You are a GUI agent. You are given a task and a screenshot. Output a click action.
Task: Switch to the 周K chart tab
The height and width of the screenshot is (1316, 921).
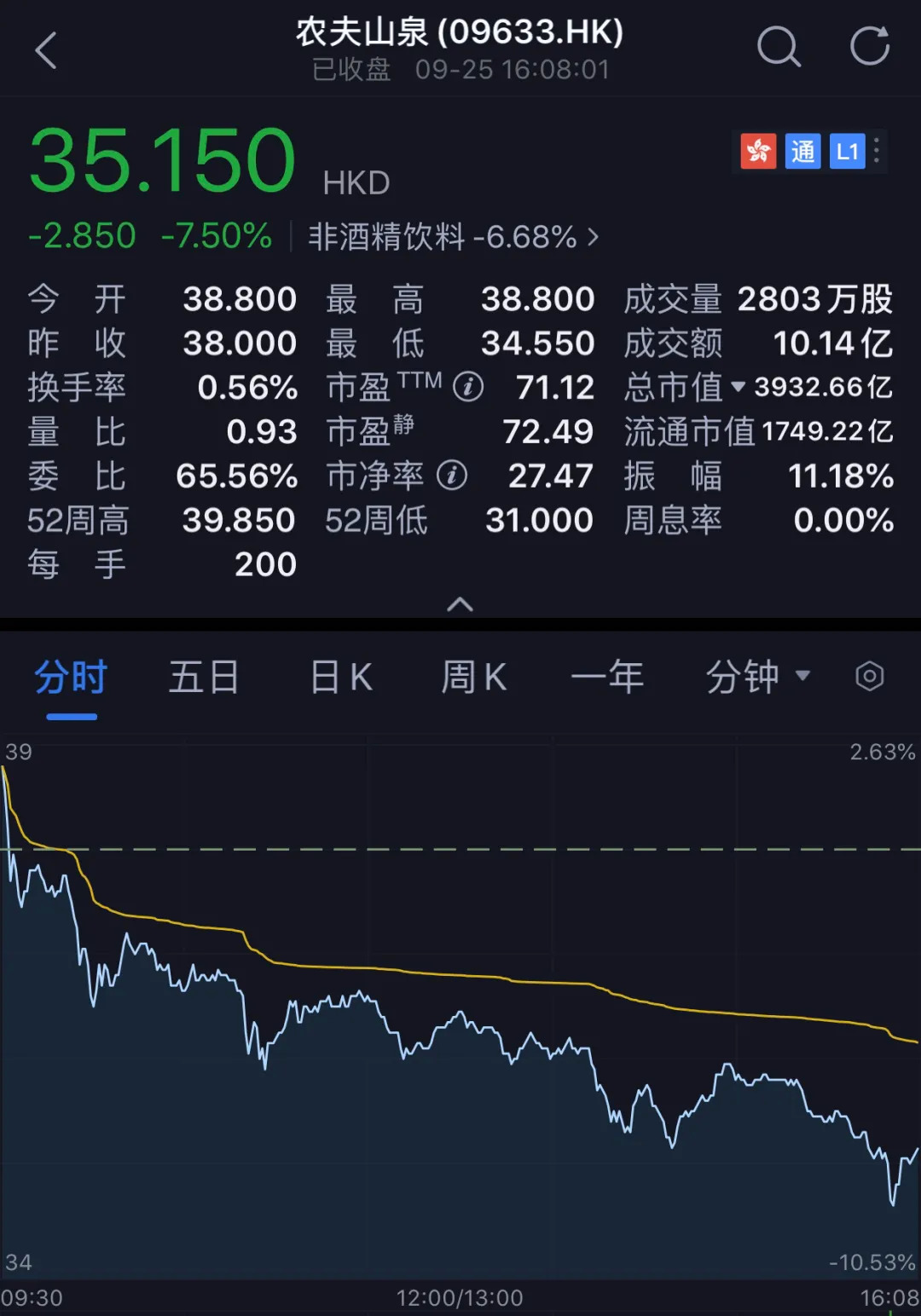coord(473,678)
